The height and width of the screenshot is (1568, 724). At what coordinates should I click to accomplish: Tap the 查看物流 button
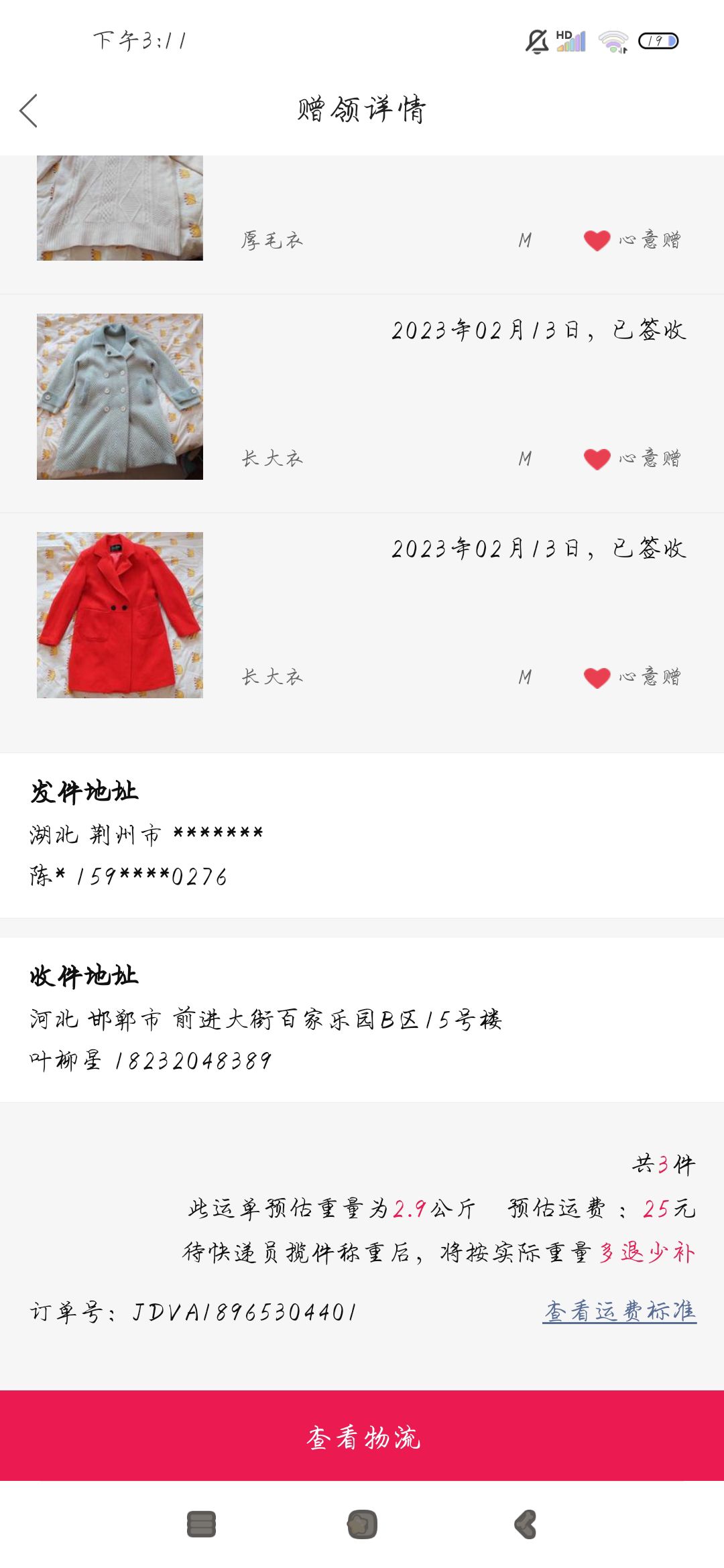tap(362, 1435)
